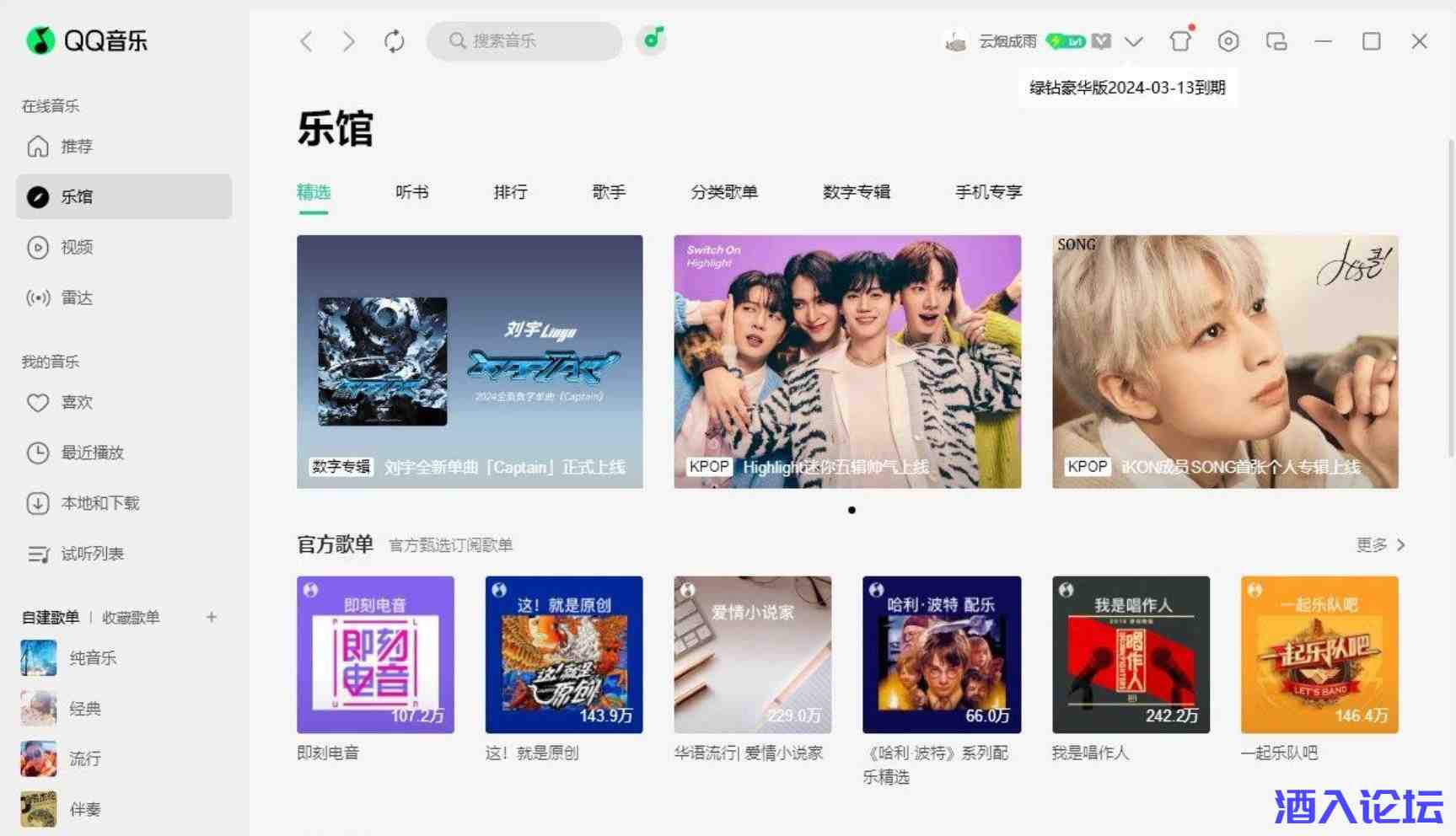Add a new playlist with plus icon
The height and width of the screenshot is (836, 1456).
(212, 617)
